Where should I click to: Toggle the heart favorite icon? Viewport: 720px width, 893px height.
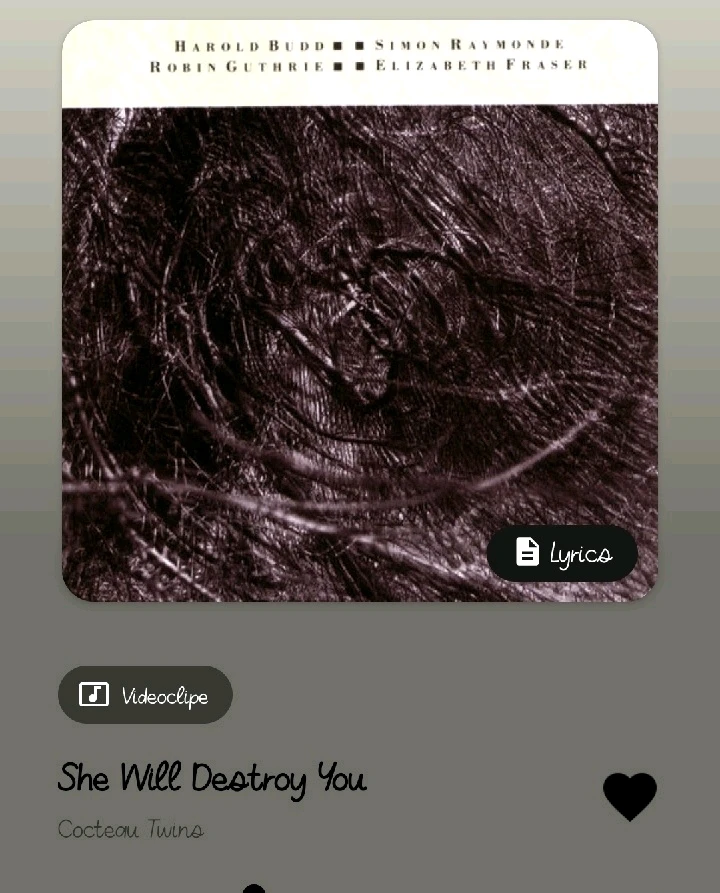[x=629, y=797]
